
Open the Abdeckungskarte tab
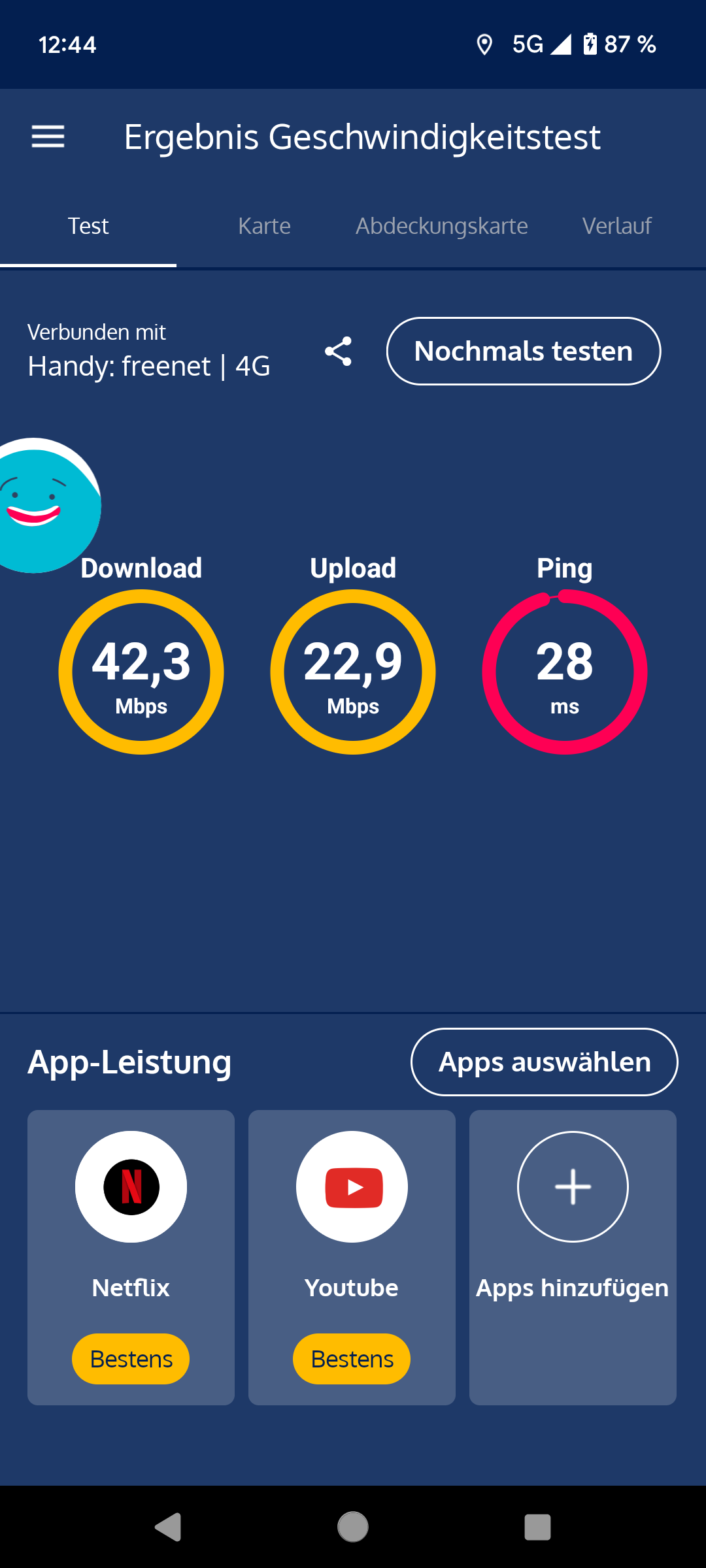tap(441, 226)
